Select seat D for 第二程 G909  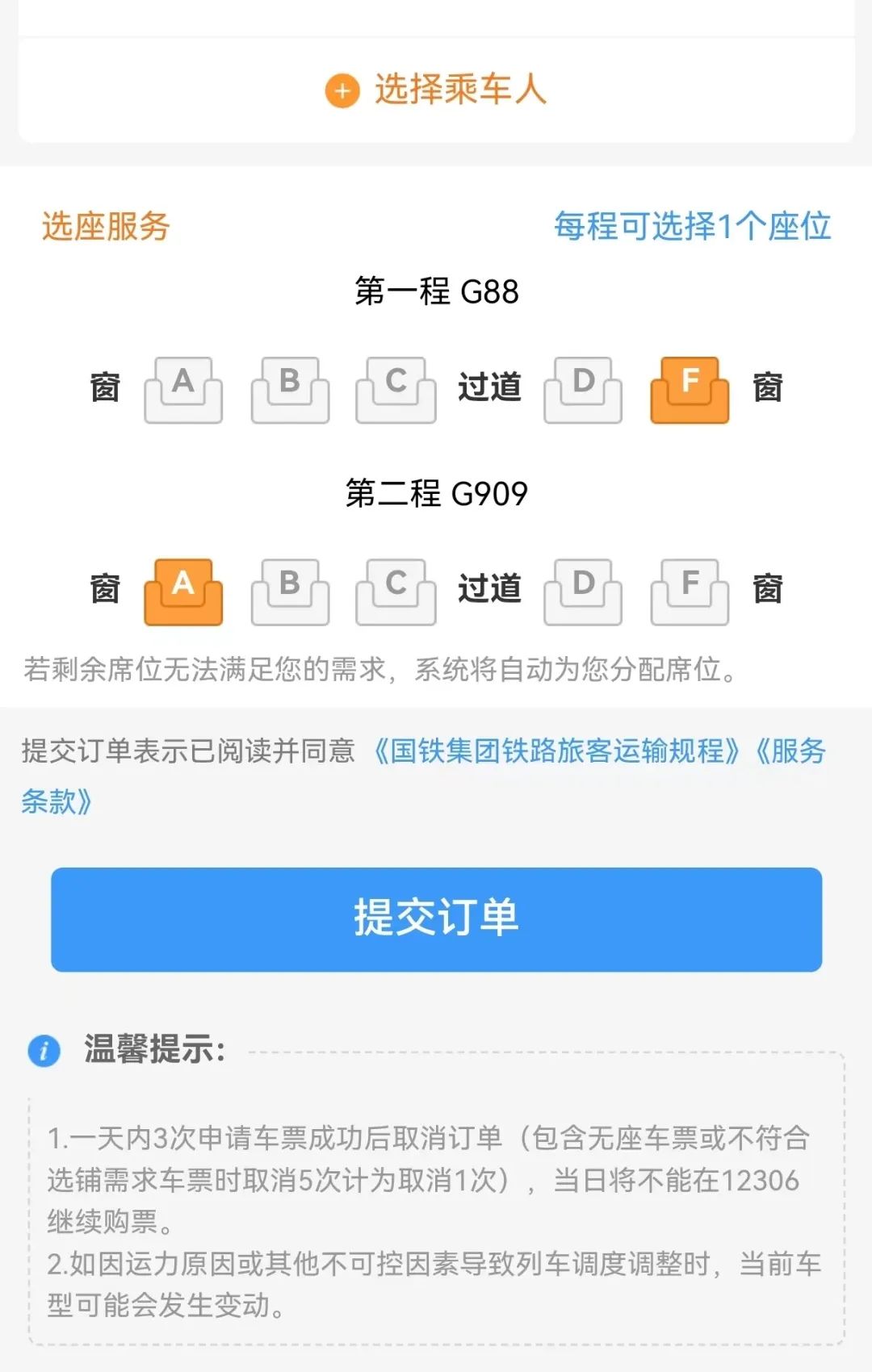(583, 592)
